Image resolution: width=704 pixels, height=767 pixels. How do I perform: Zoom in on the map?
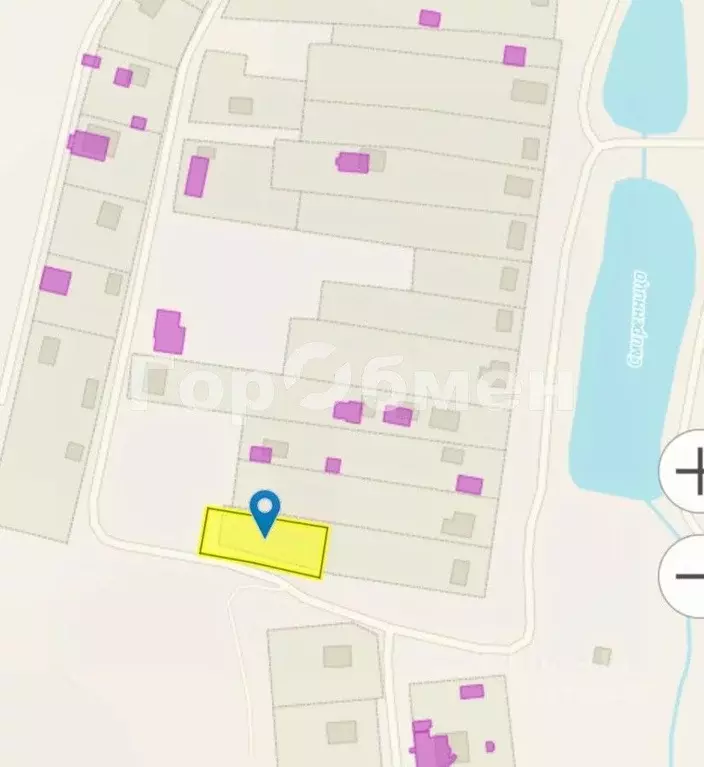pyautogui.click(x=686, y=471)
